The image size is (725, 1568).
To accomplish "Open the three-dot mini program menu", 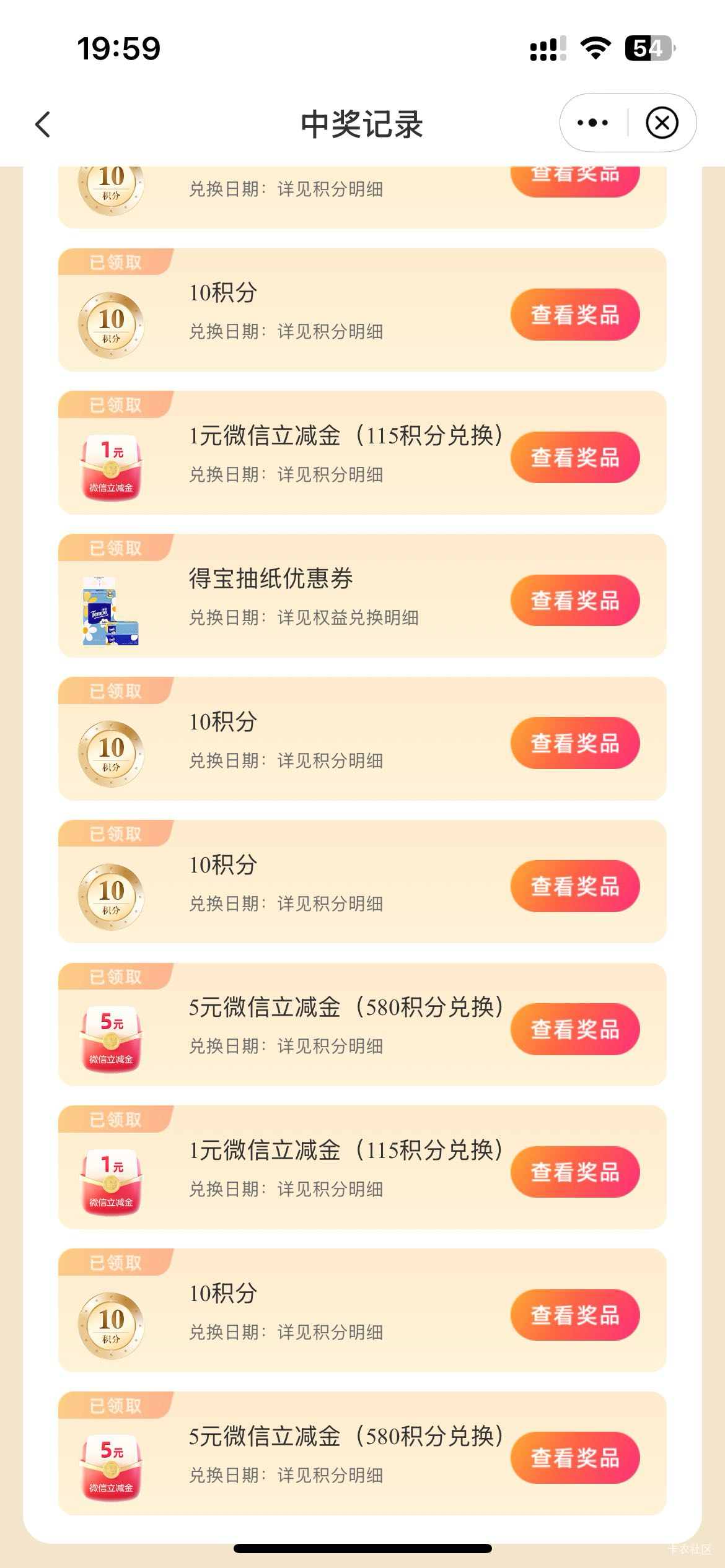I will coord(592,123).
